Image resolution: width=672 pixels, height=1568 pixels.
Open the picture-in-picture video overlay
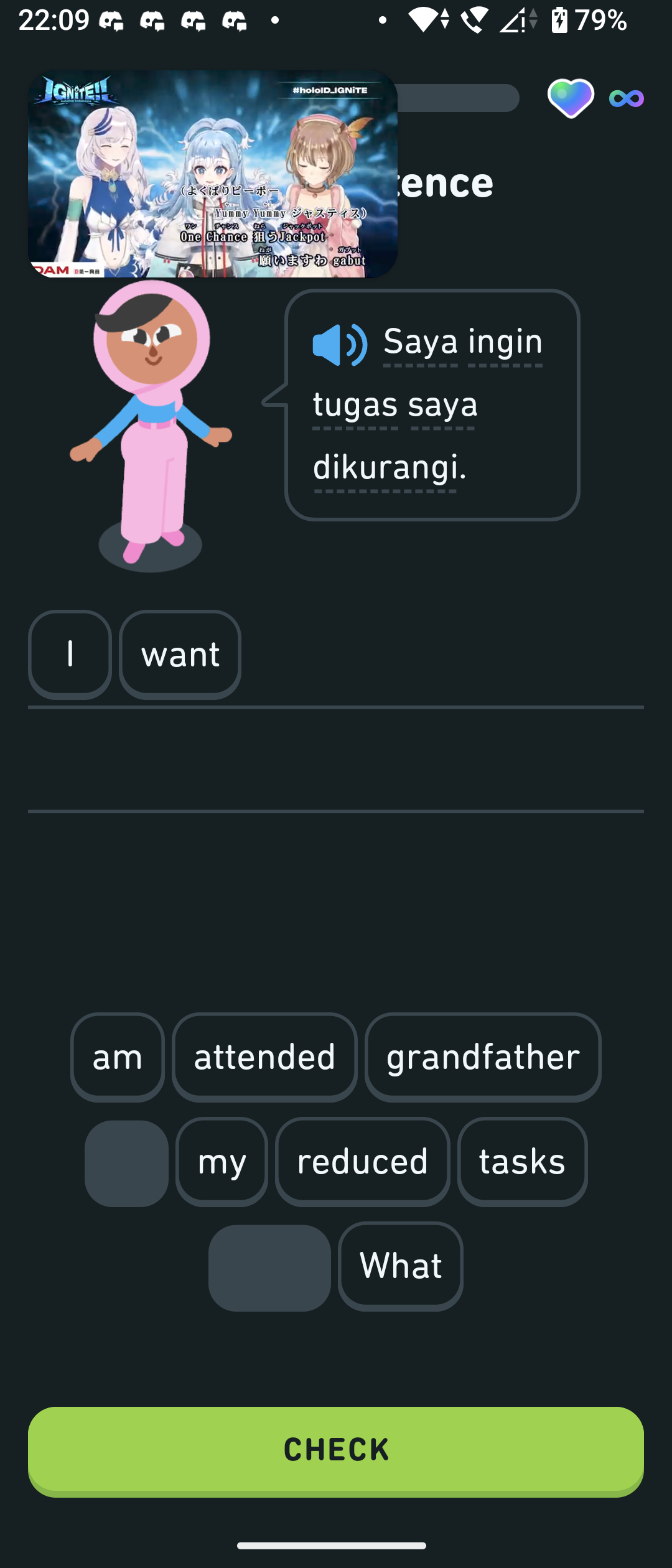point(213,174)
